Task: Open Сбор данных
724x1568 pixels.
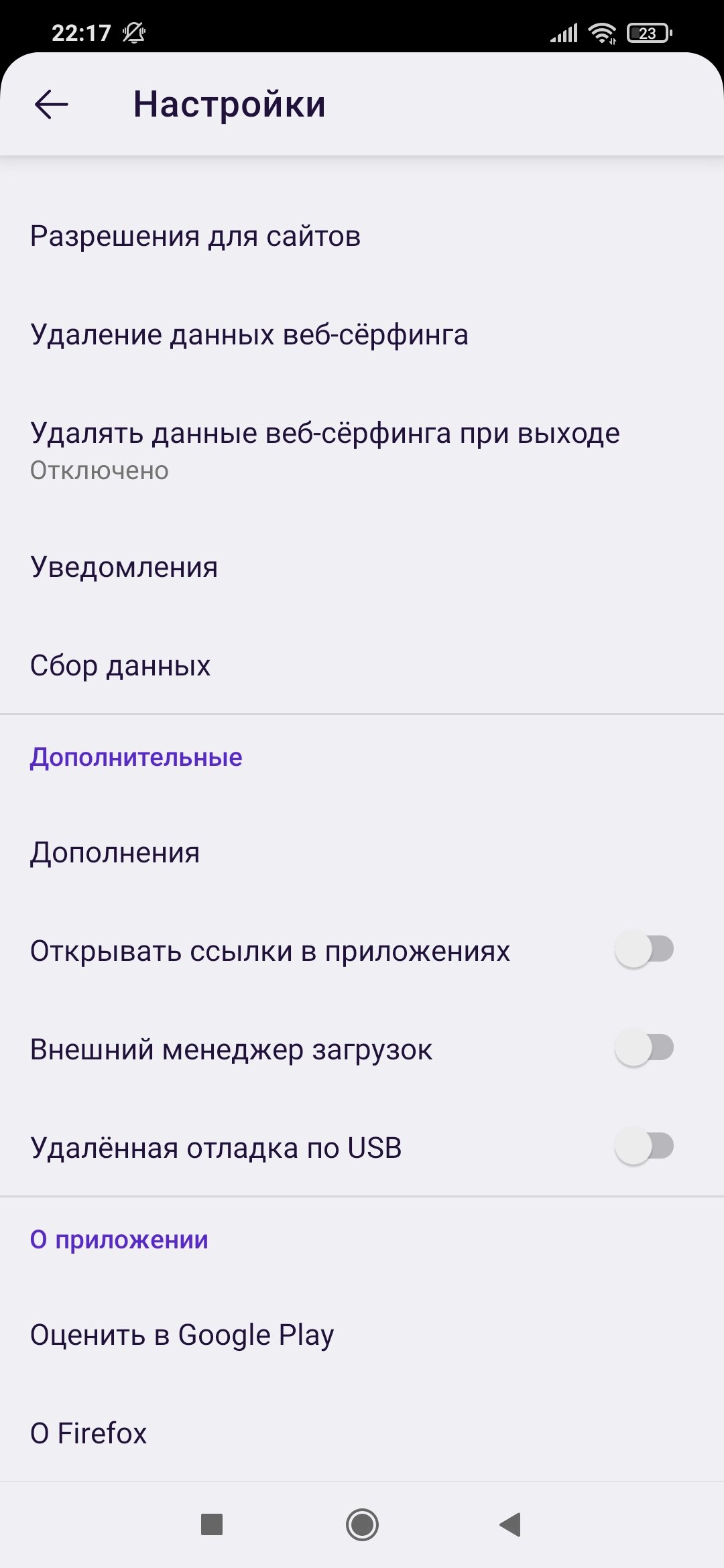Action: click(362, 665)
